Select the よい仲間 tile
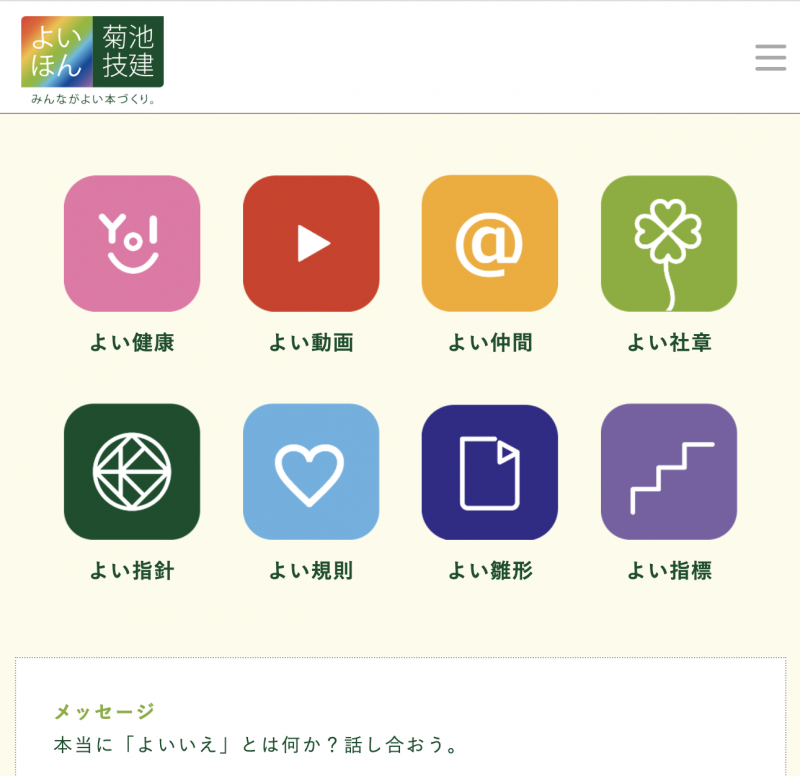 [x=490, y=244]
